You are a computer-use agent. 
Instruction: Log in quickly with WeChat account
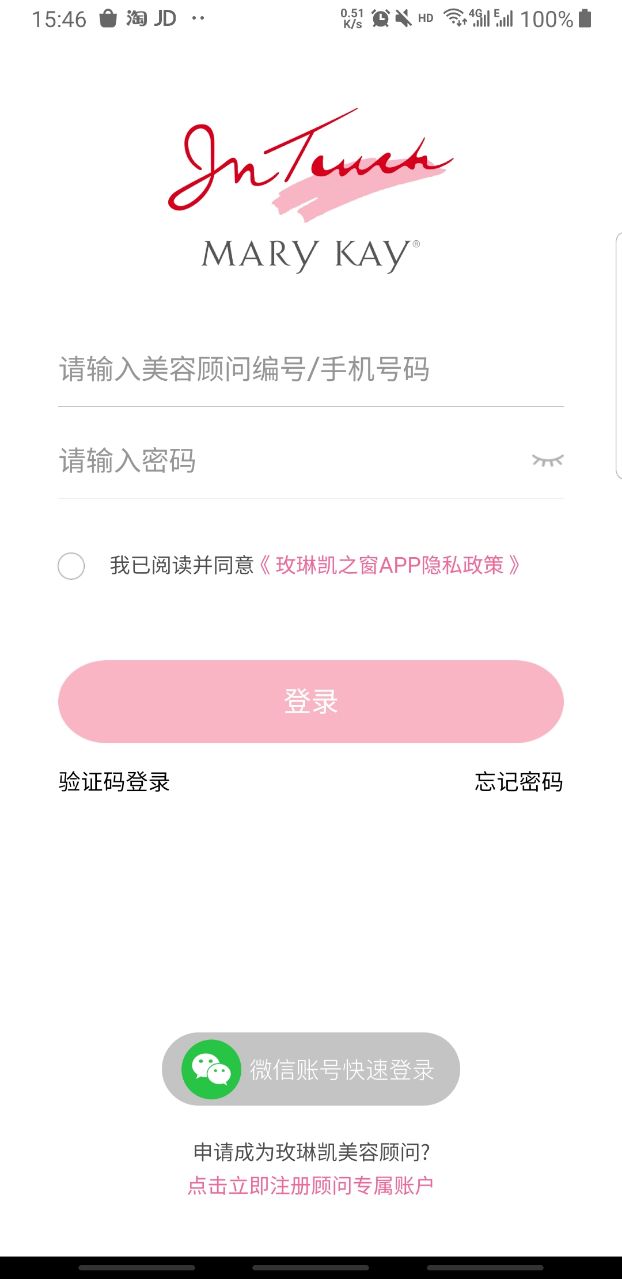click(311, 1069)
